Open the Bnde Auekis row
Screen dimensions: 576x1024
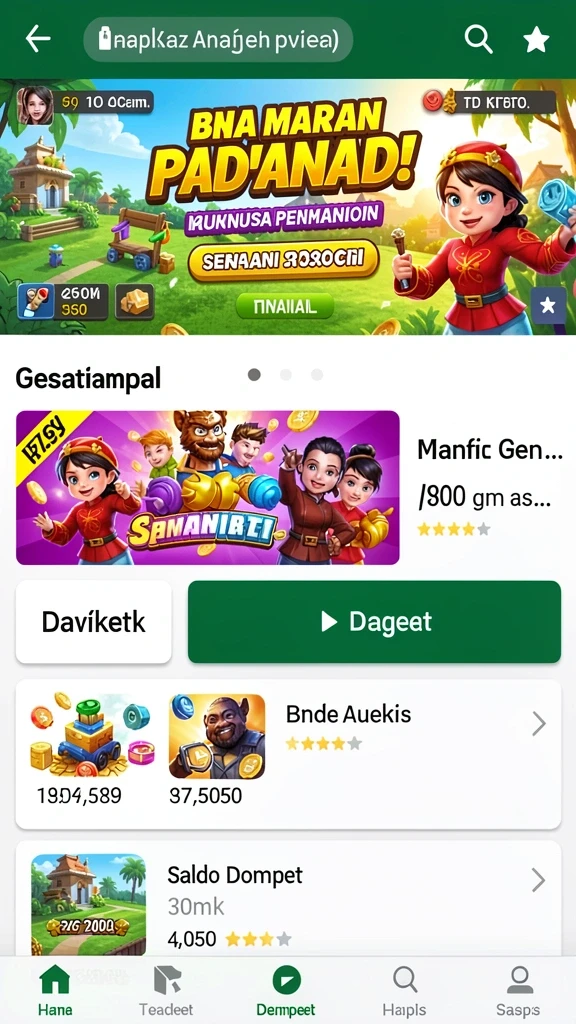pyautogui.click(x=288, y=754)
